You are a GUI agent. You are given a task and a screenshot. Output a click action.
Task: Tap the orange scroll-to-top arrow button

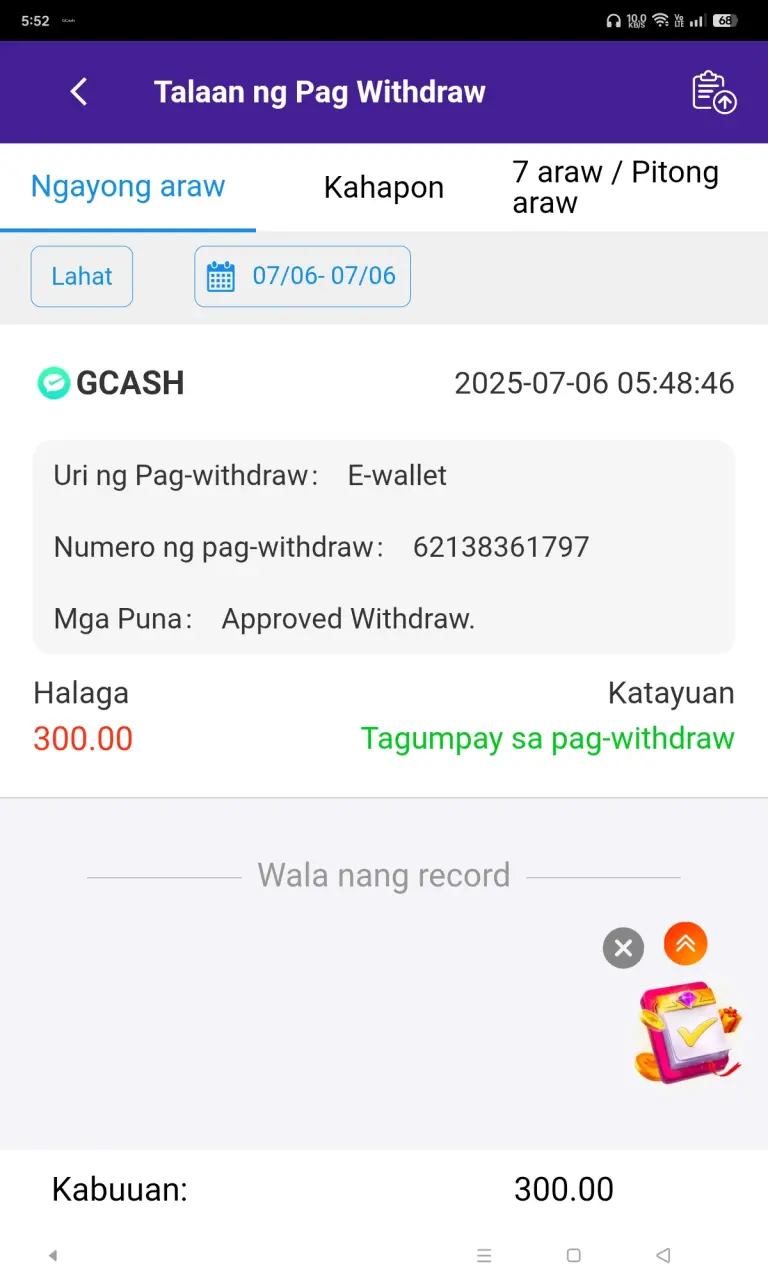pos(685,943)
